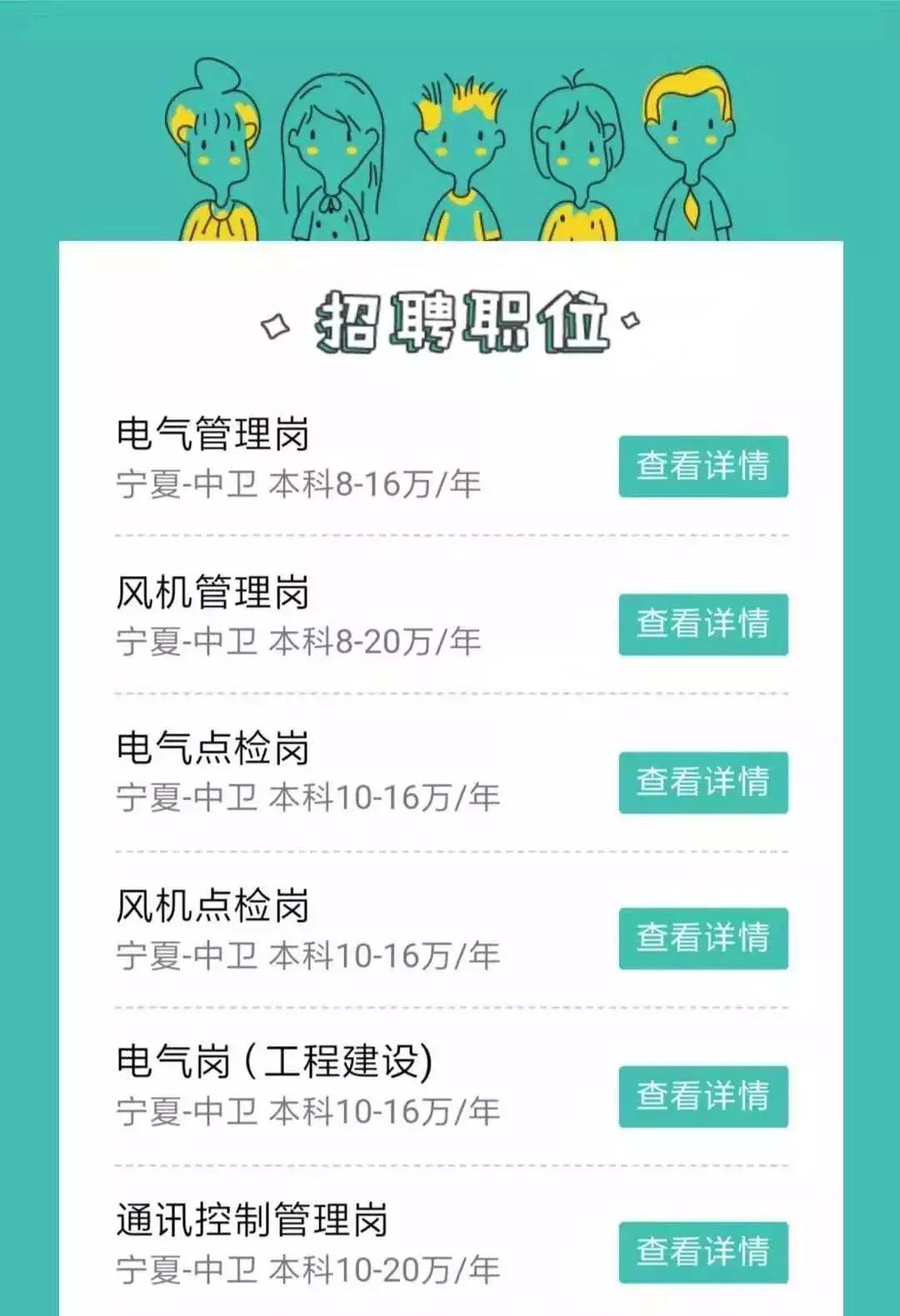Click the 宁夏-中卫 location text under 电气管理岗

click(187, 482)
